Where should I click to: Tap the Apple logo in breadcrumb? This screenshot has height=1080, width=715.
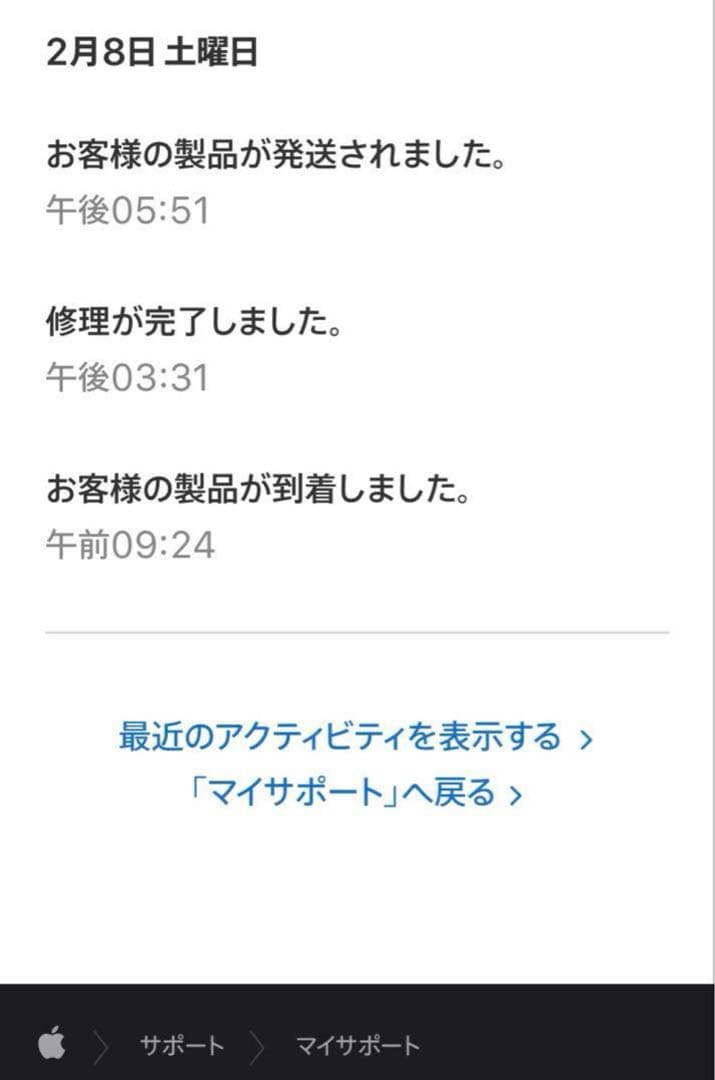pos(52,1046)
